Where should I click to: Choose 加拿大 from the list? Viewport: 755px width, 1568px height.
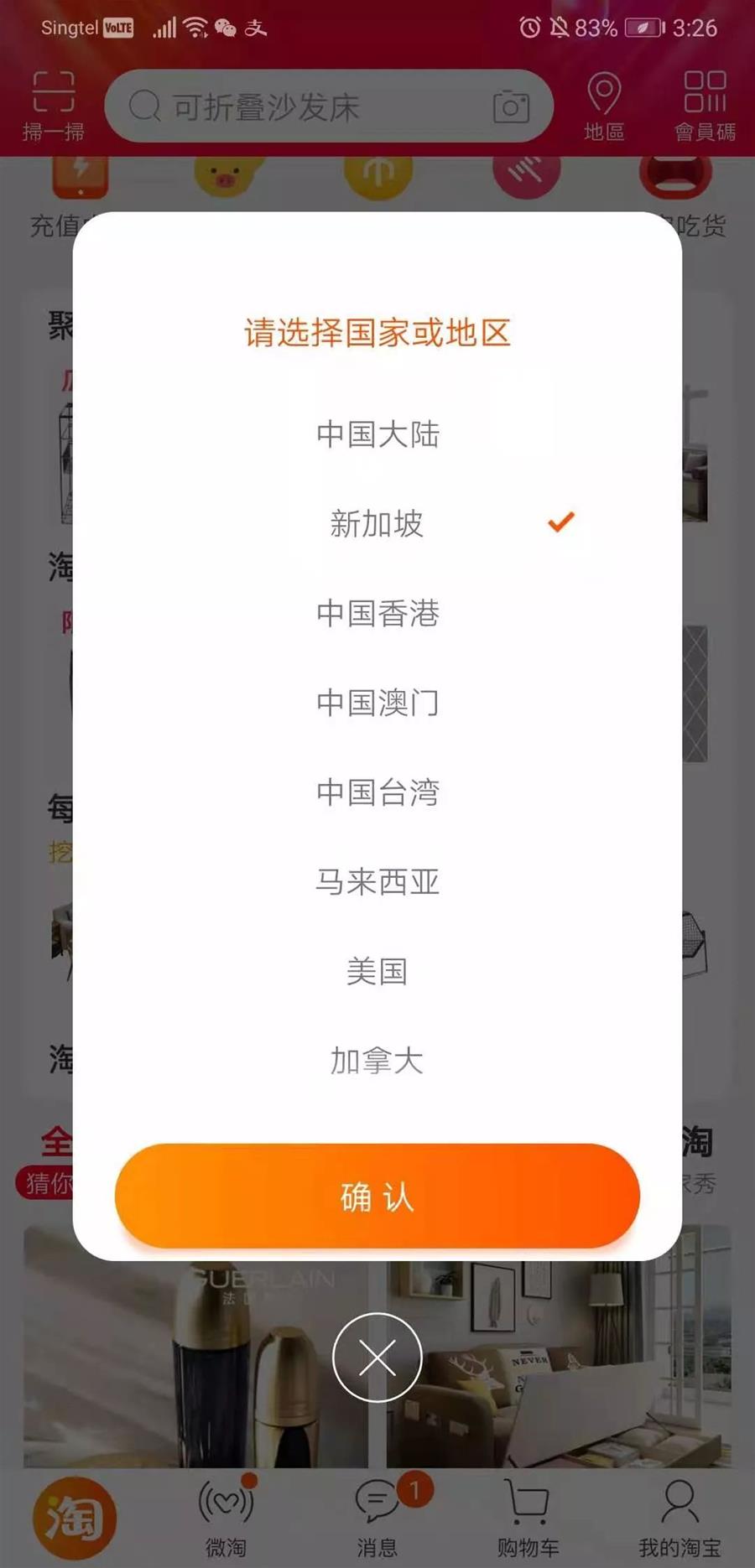point(377,1062)
